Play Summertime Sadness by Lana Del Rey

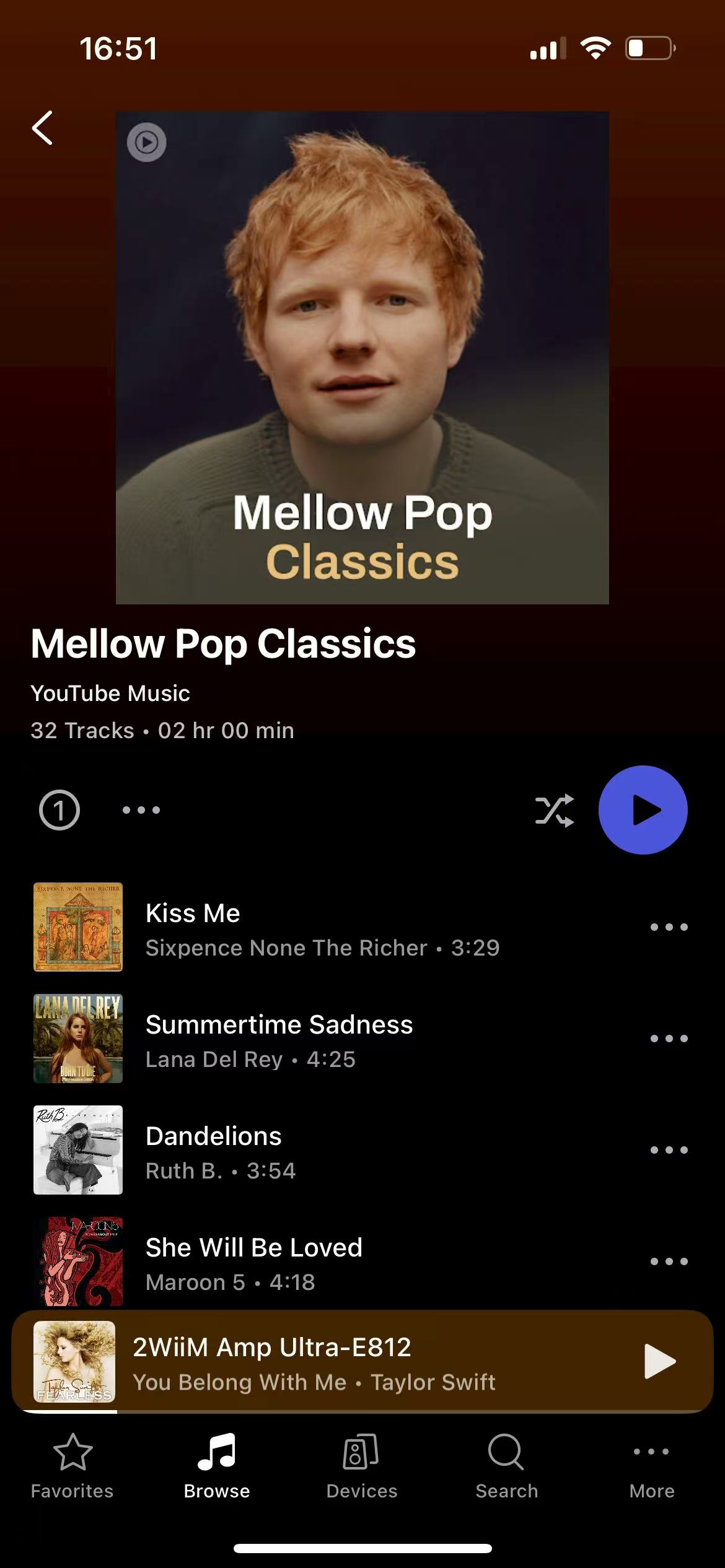(279, 1039)
